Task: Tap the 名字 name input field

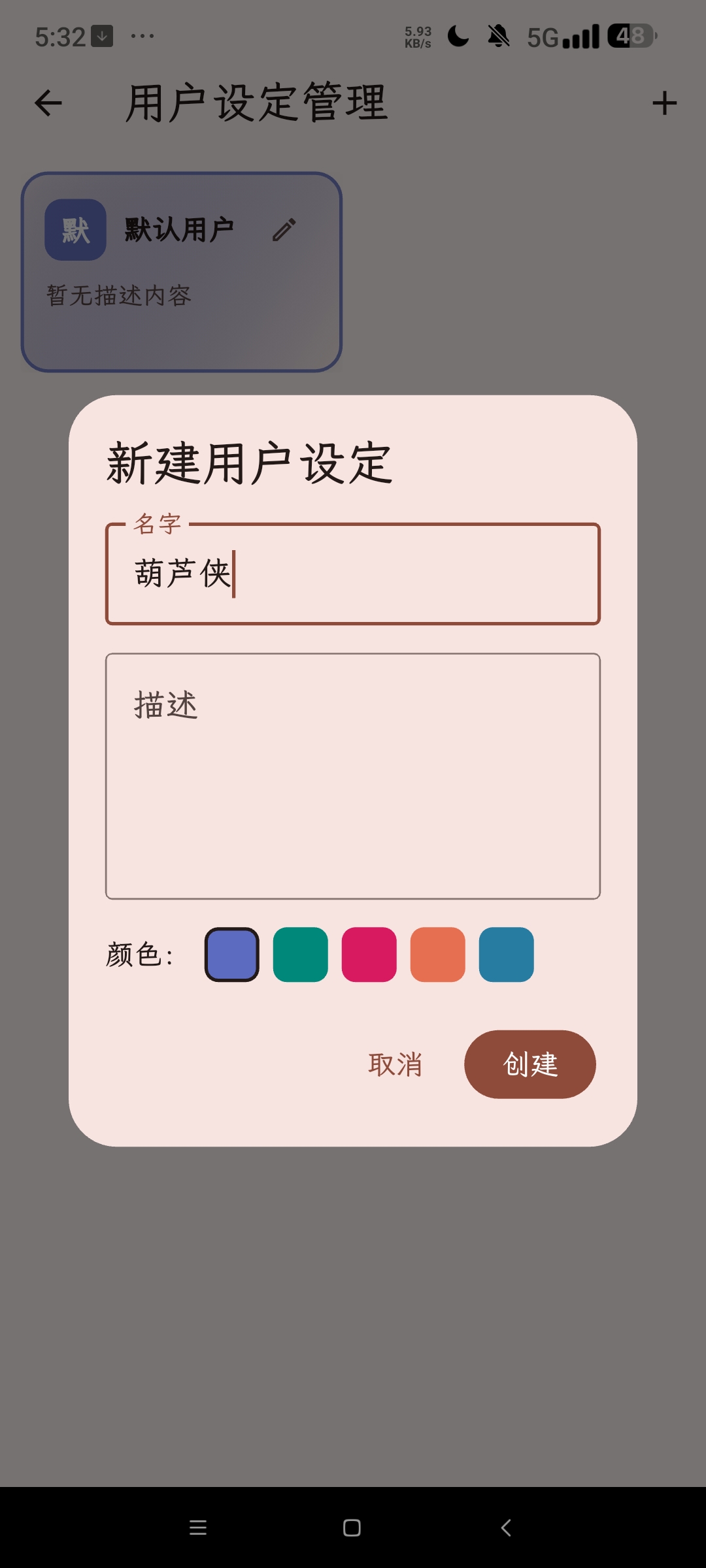Action: pos(353,574)
